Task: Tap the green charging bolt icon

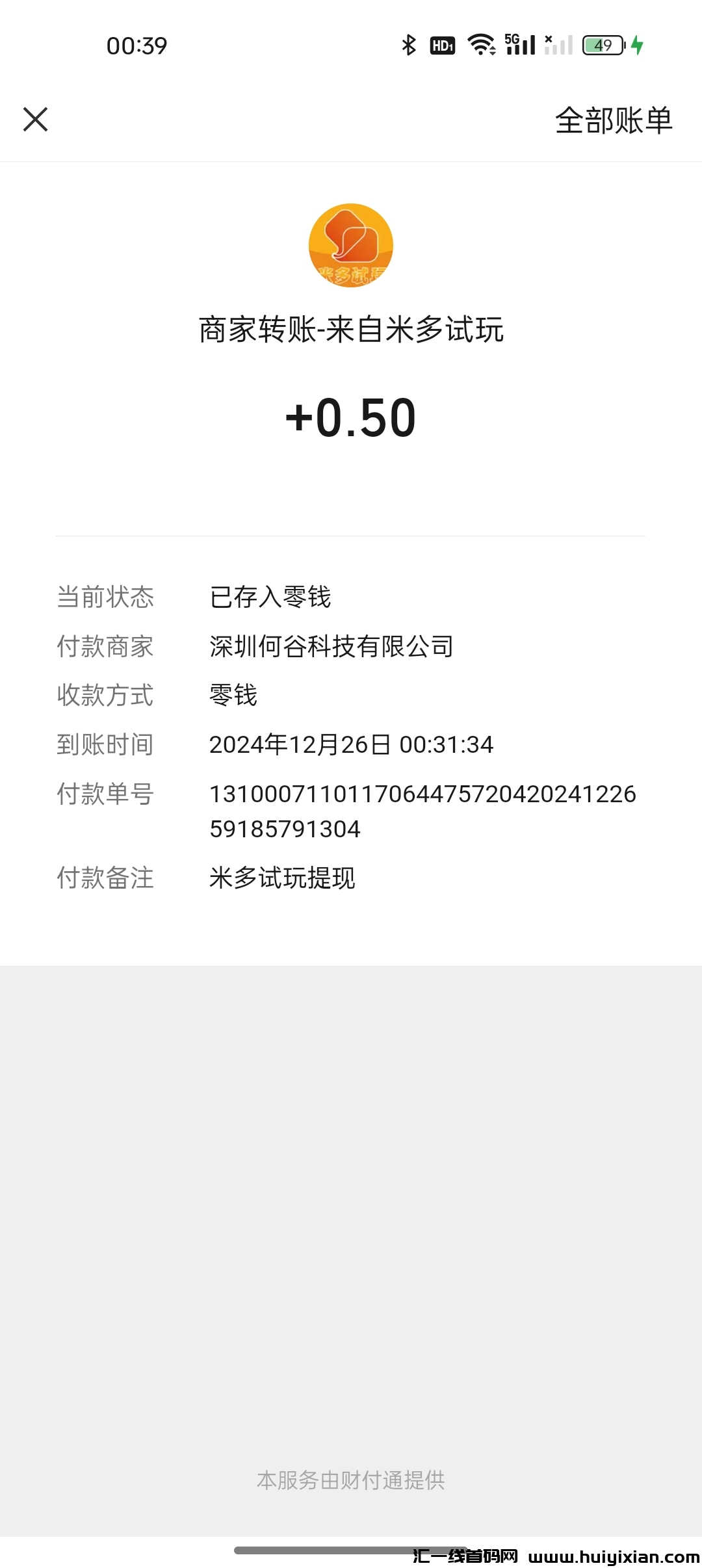Action: click(636, 44)
